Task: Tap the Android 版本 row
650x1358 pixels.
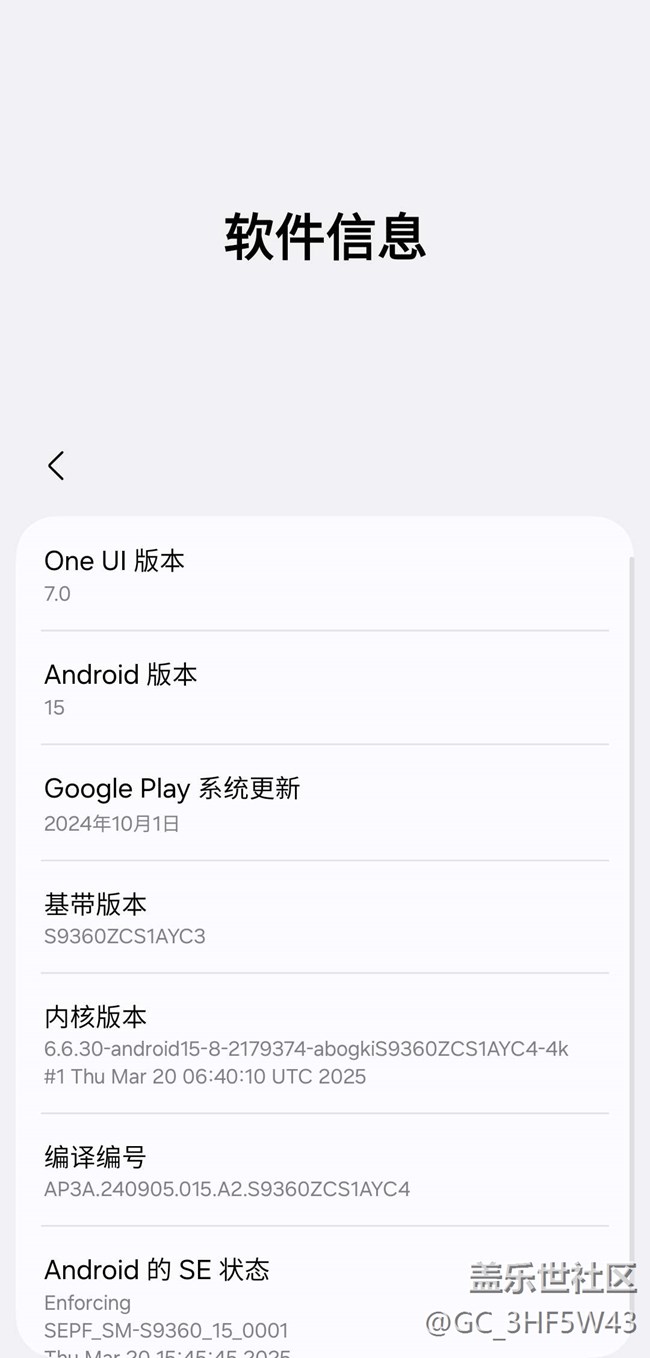Action: pyautogui.click(x=325, y=688)
